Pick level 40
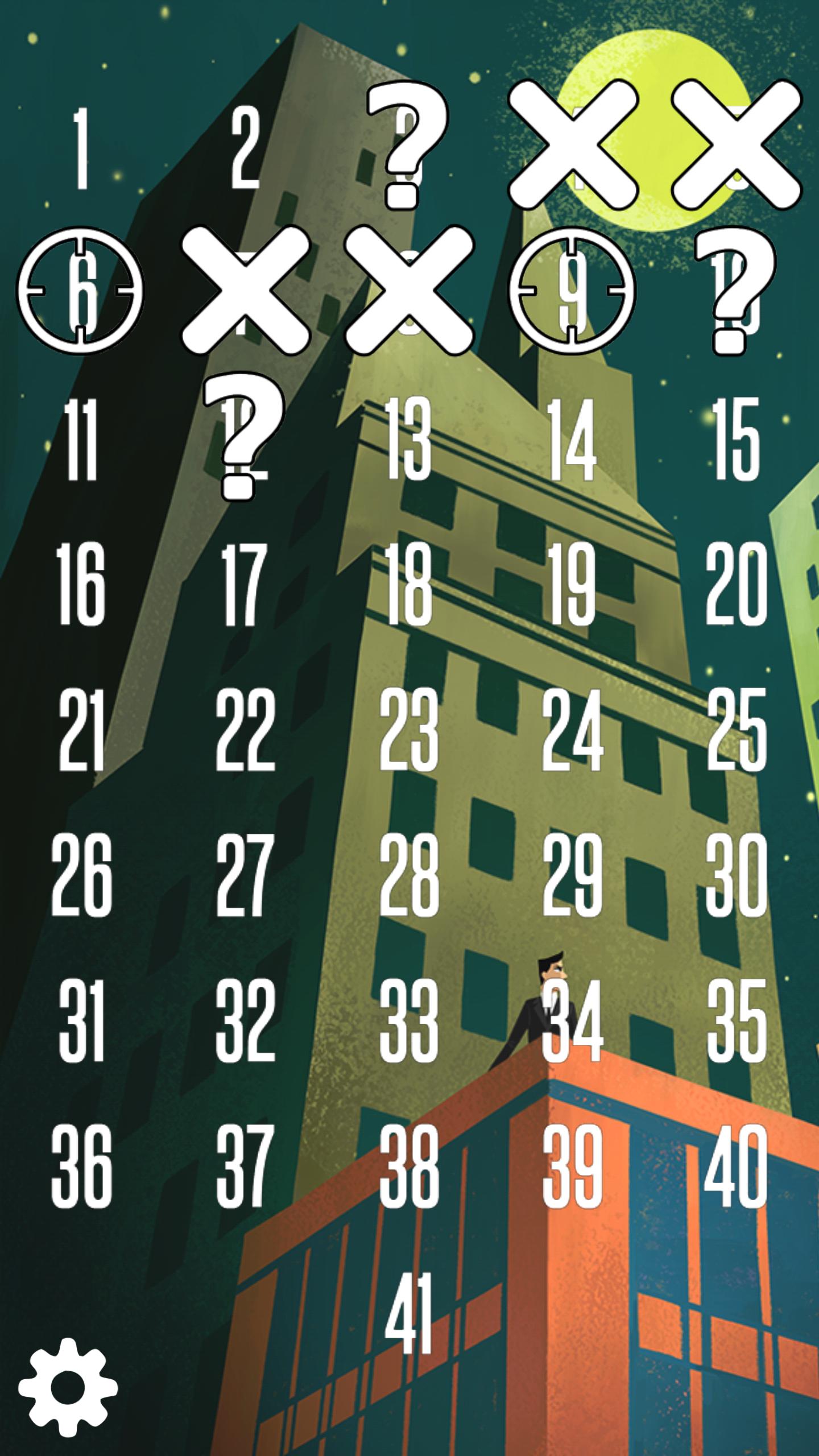Viewport: 819px width, 1456px height. [736, 1166]
